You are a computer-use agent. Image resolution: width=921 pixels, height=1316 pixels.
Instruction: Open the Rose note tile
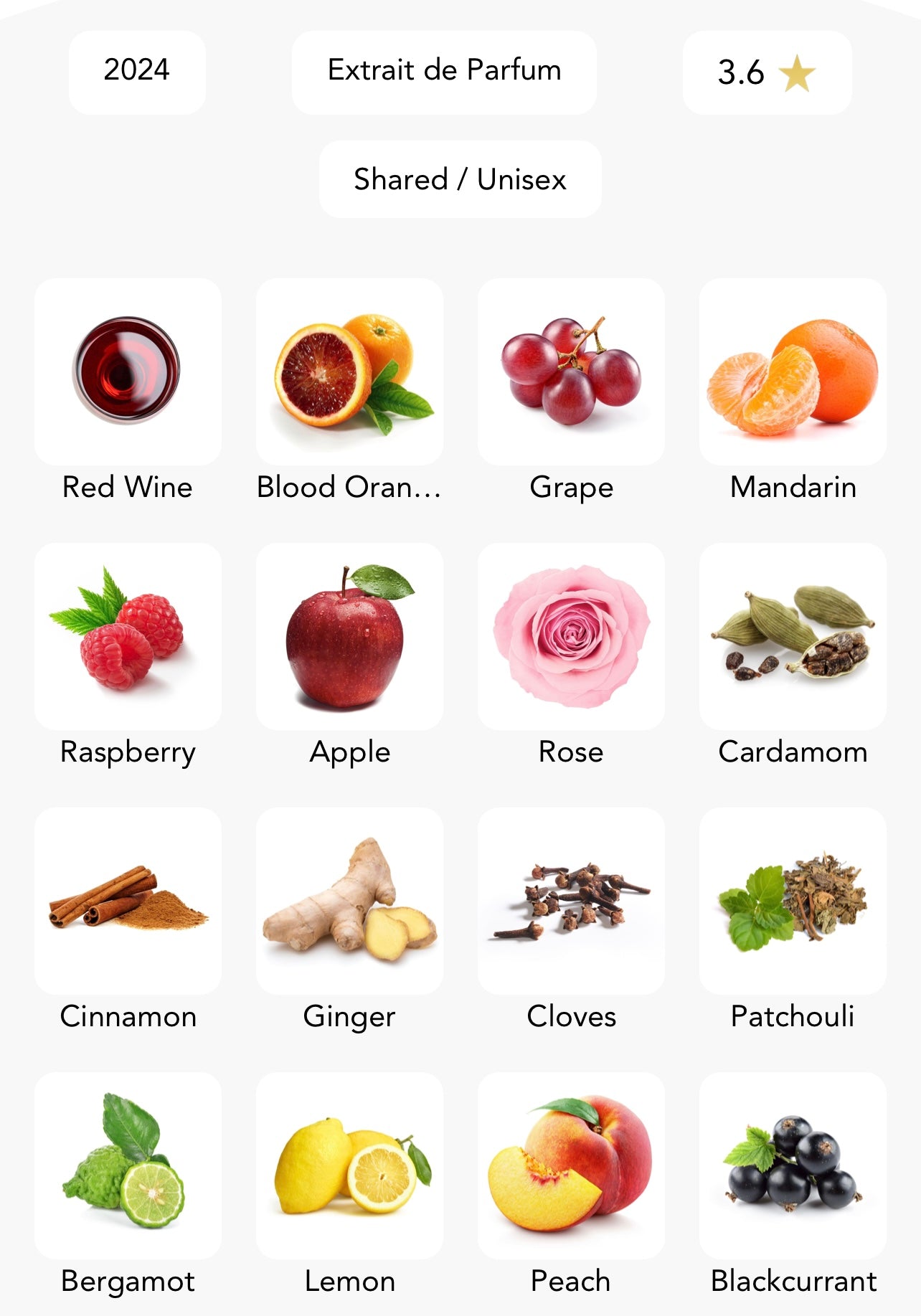pyautogui.click(x=571, y=636)
